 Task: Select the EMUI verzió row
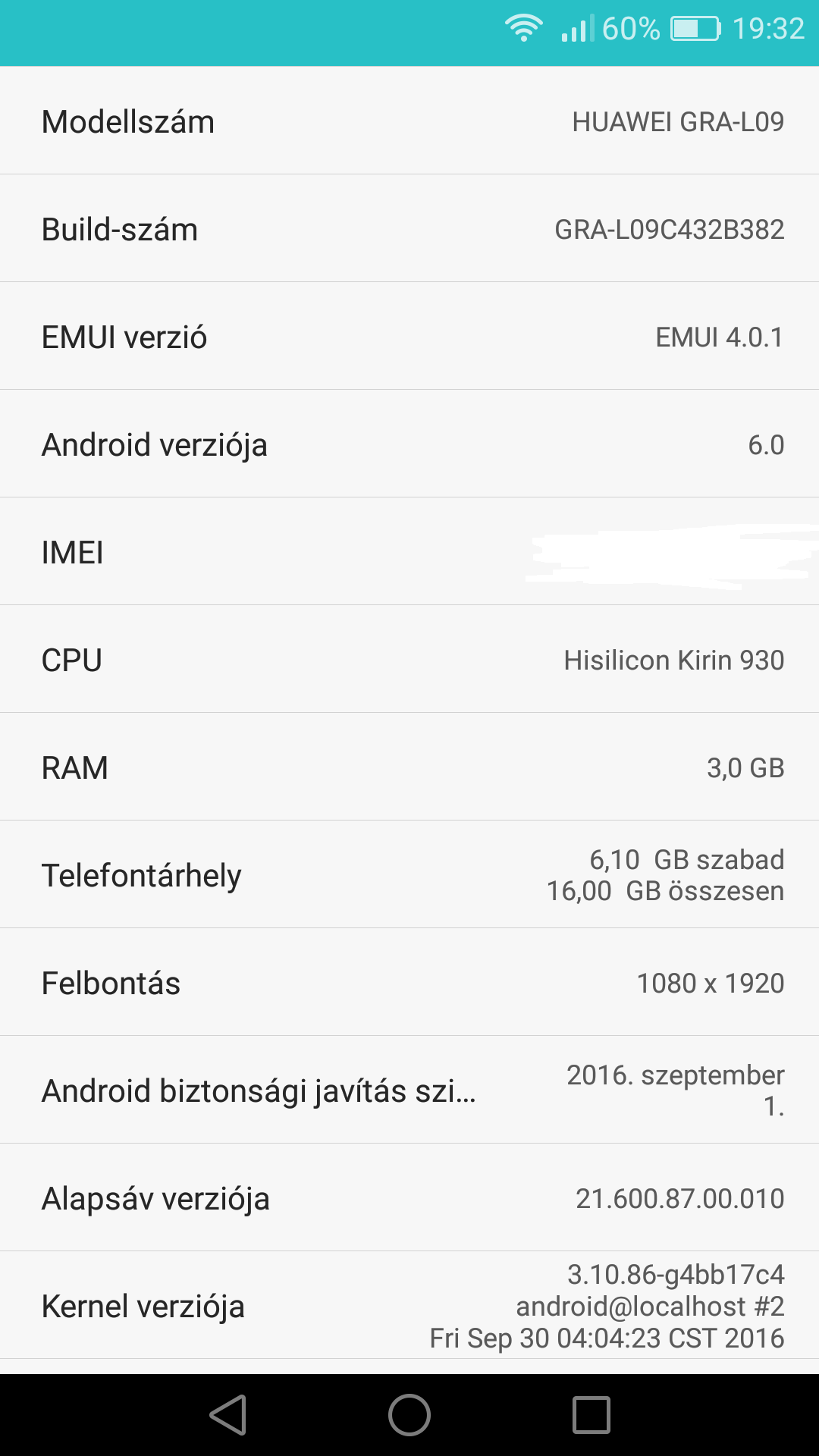point(409,336)
